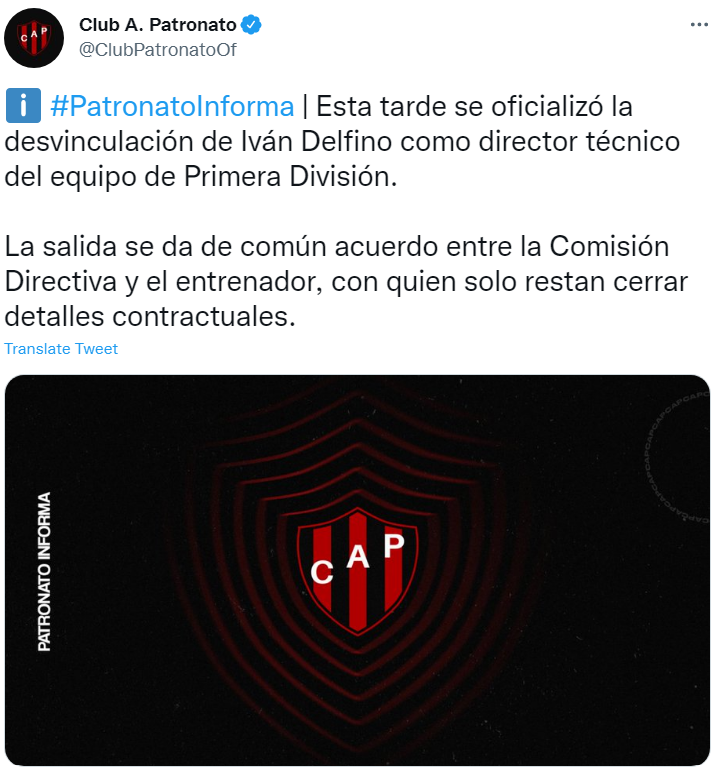Open the #PatronatoInforma hashtag
This screenshot has height=767, width=722.
[x=171, y=106]
